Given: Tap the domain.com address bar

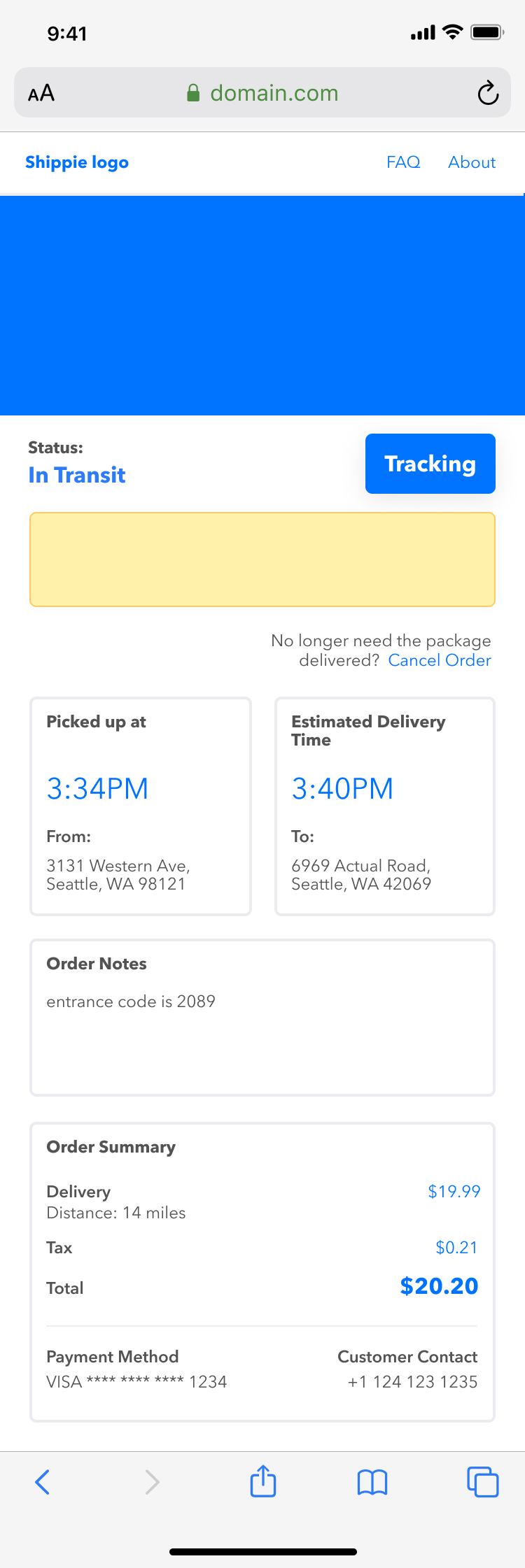Looking at the screenshot, I should pyautogui.click(x=262, y=93).
